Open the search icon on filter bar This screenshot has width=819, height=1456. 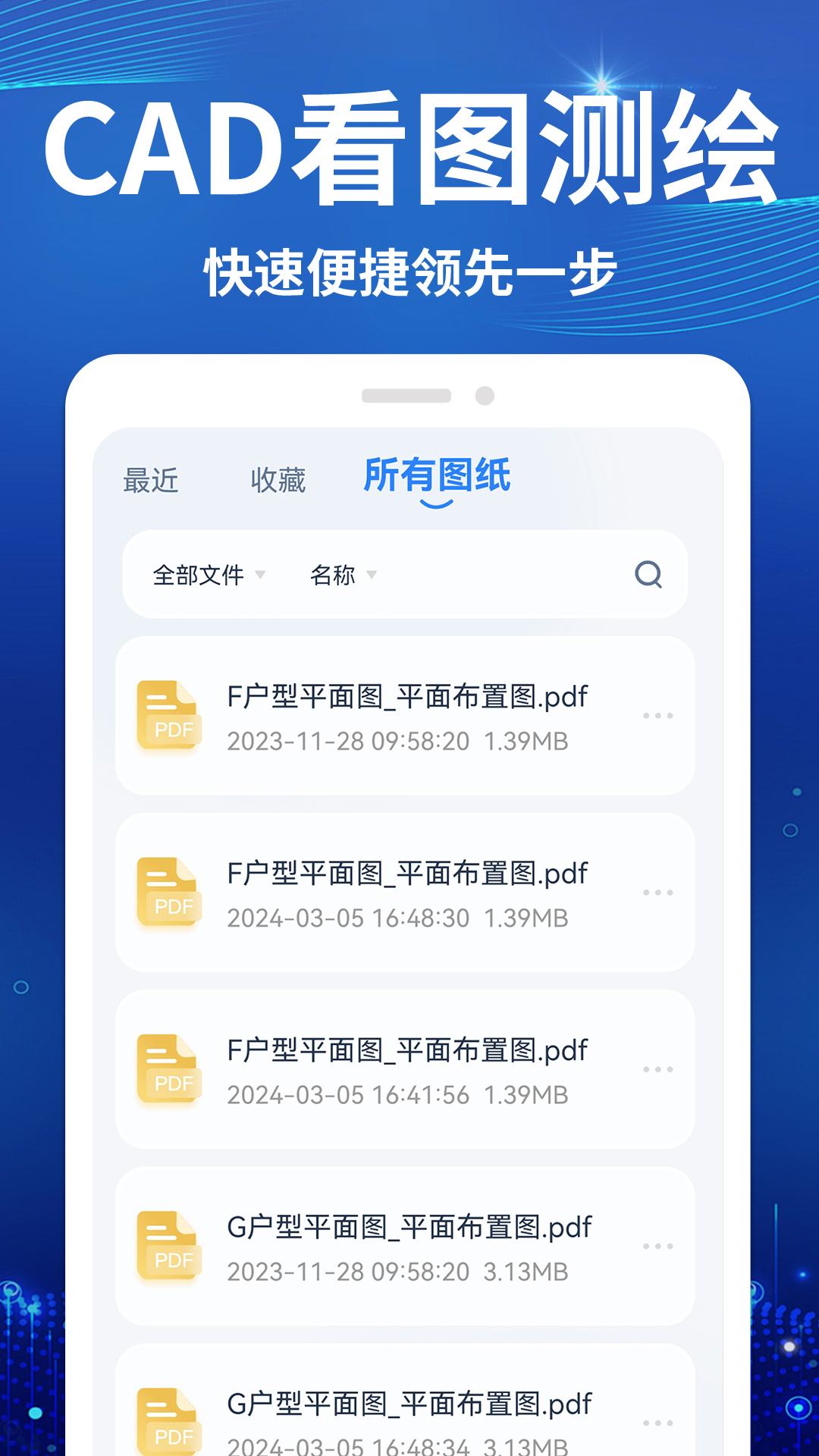[648, 576]
